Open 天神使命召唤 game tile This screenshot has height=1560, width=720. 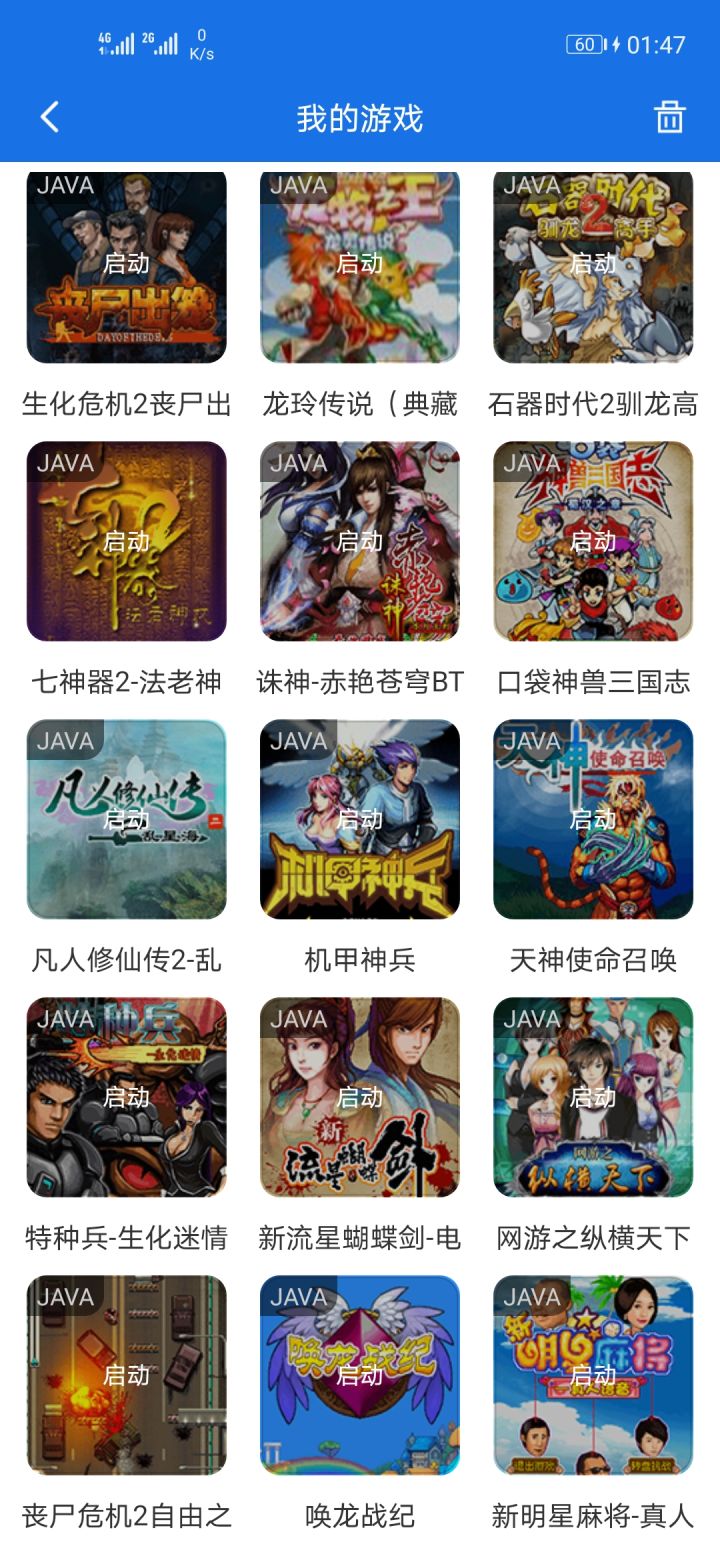[x=593, y=819]
